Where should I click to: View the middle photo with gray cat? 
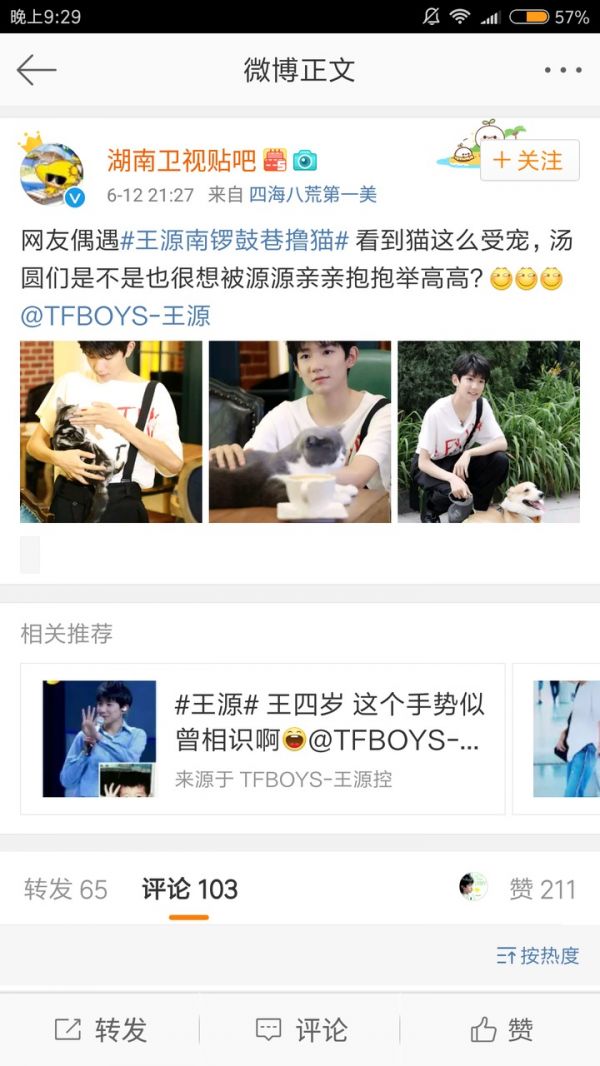tap(300, 431)
